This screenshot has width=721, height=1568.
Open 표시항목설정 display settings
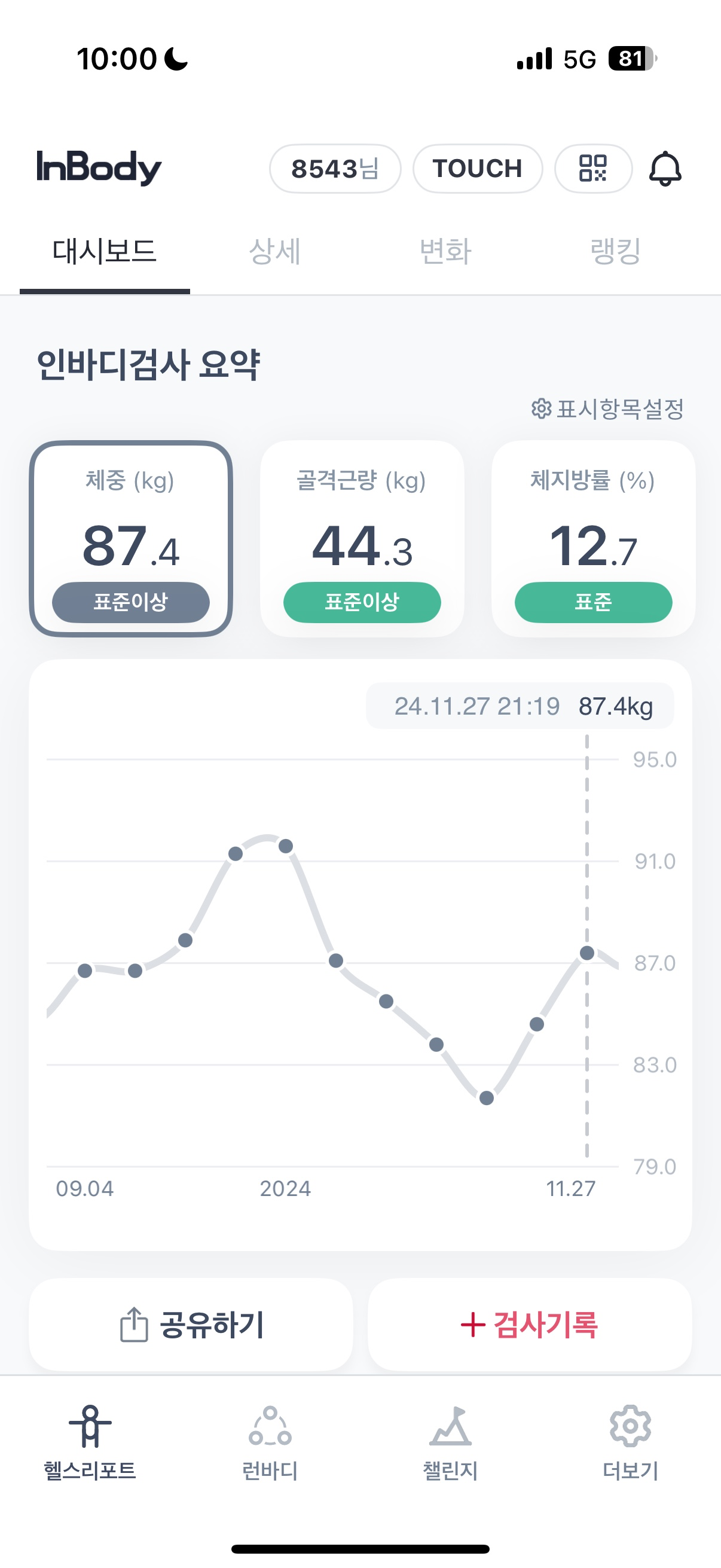tap(608, 408)
